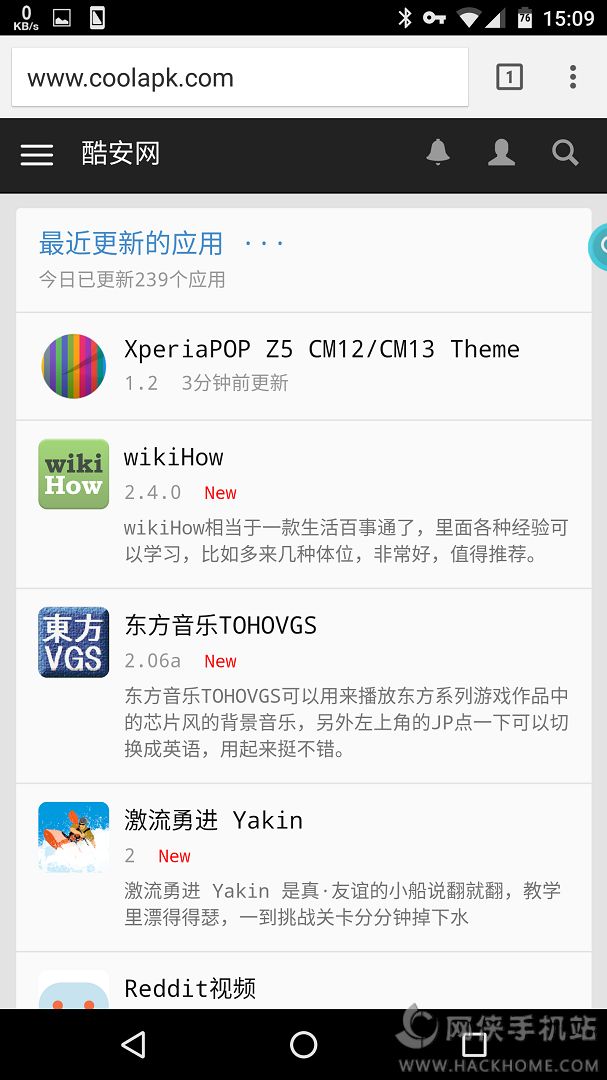Open the hamburger drawer menu
This screenshot has width=607, height=1080.
click(37, 154)
